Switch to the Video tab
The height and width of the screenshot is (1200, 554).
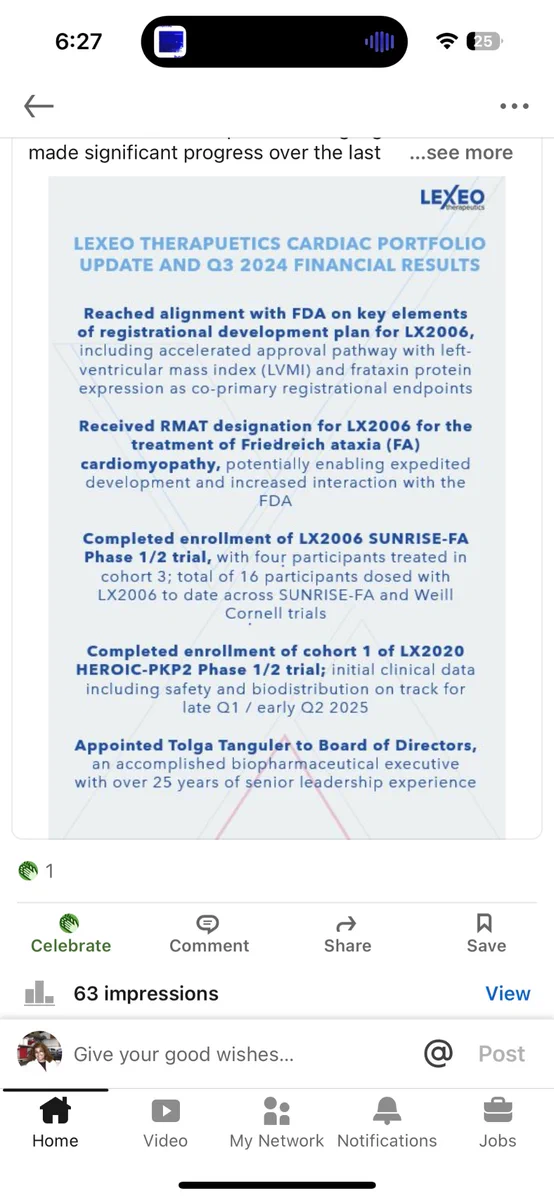pyautogui.click(x=165, y=1123)
